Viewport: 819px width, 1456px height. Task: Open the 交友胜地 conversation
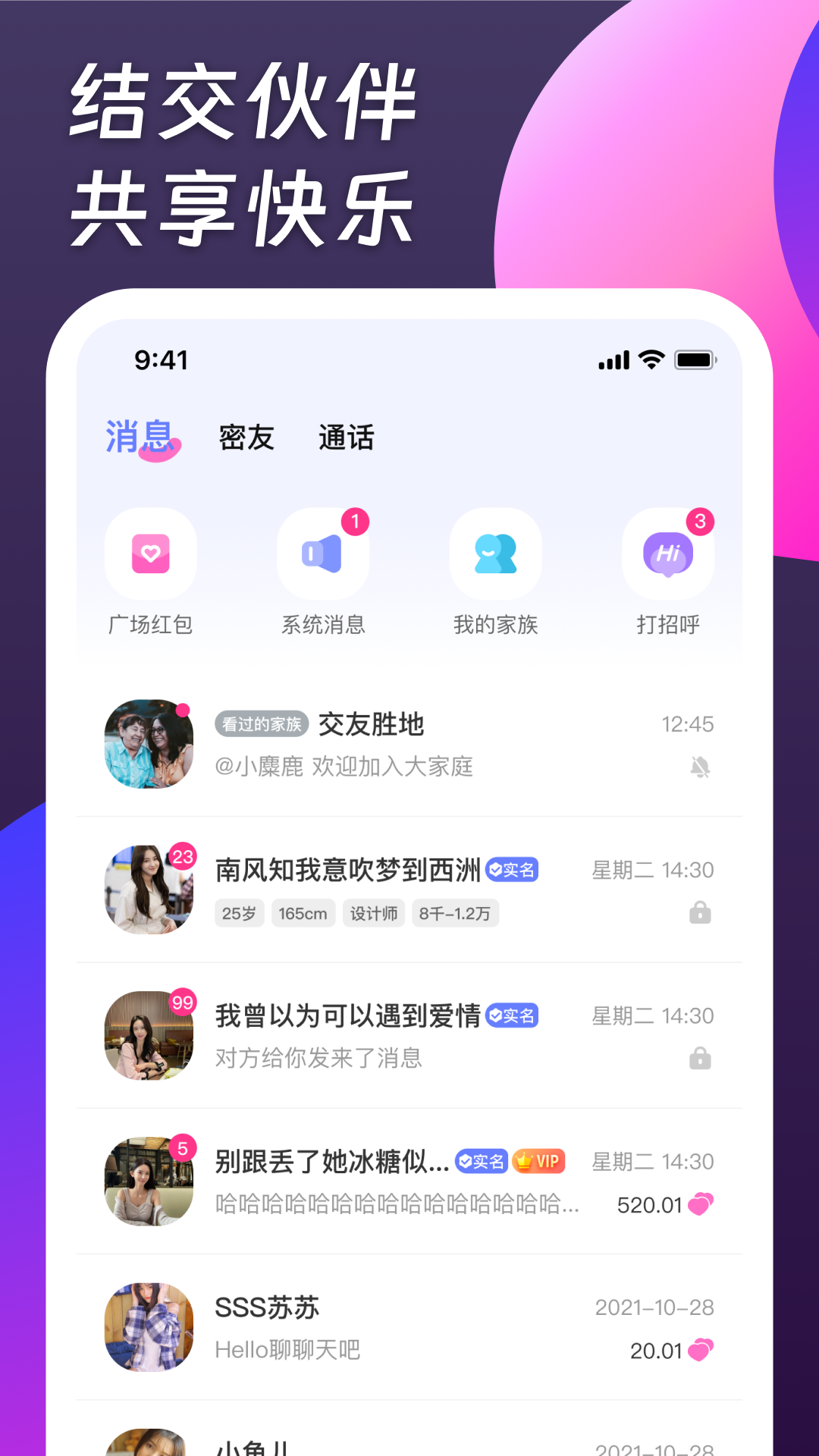[409, 745]
